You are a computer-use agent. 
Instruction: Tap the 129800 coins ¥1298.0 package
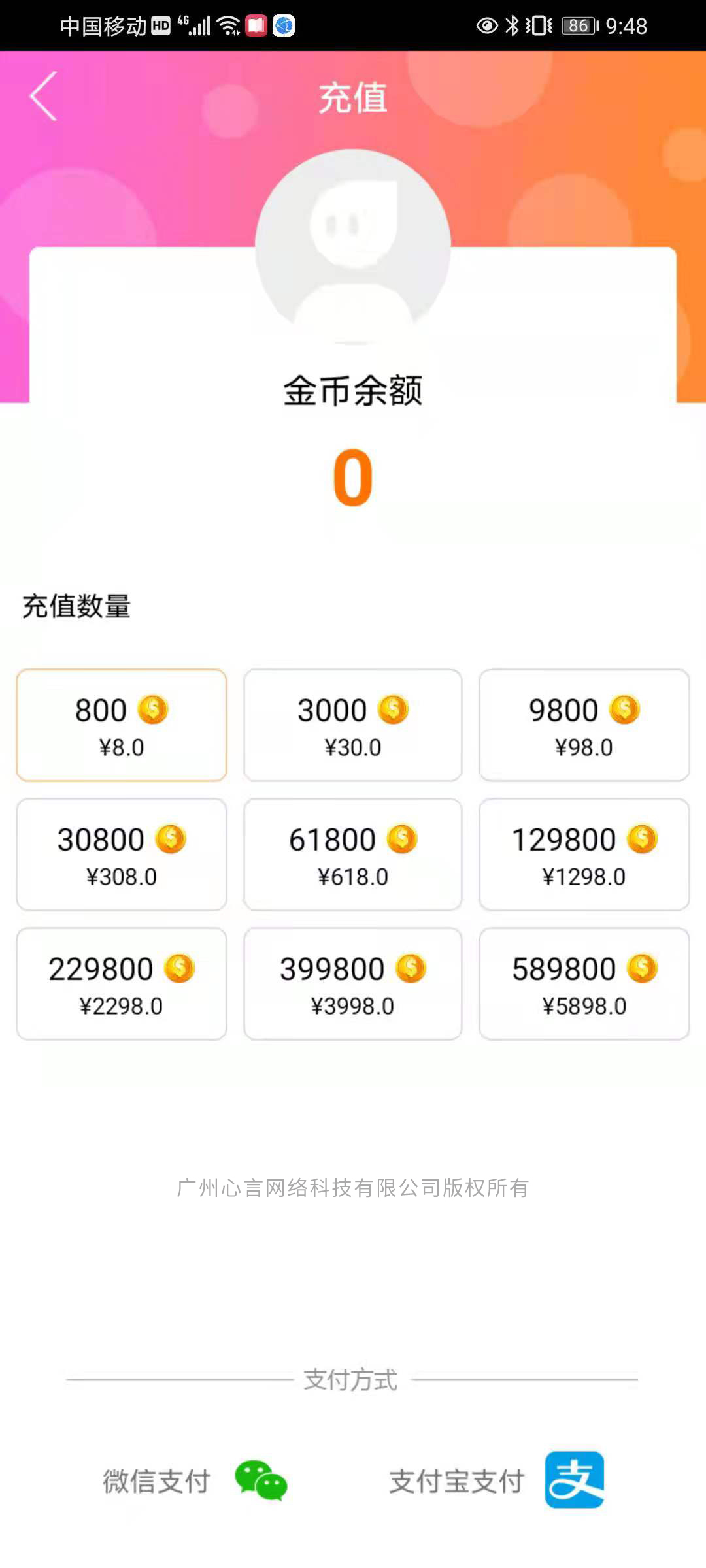(584, 855)
